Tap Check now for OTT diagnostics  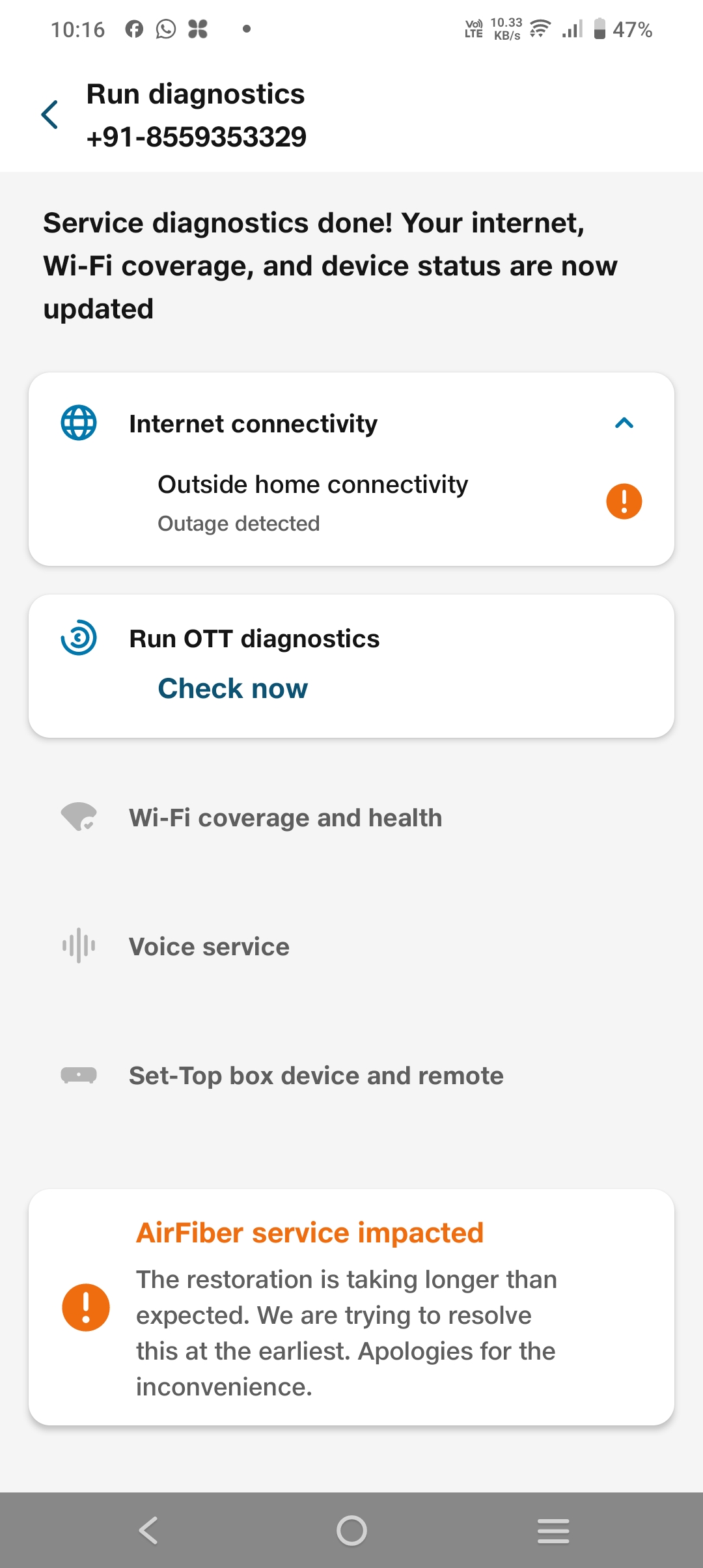click(x=232, y=688)
